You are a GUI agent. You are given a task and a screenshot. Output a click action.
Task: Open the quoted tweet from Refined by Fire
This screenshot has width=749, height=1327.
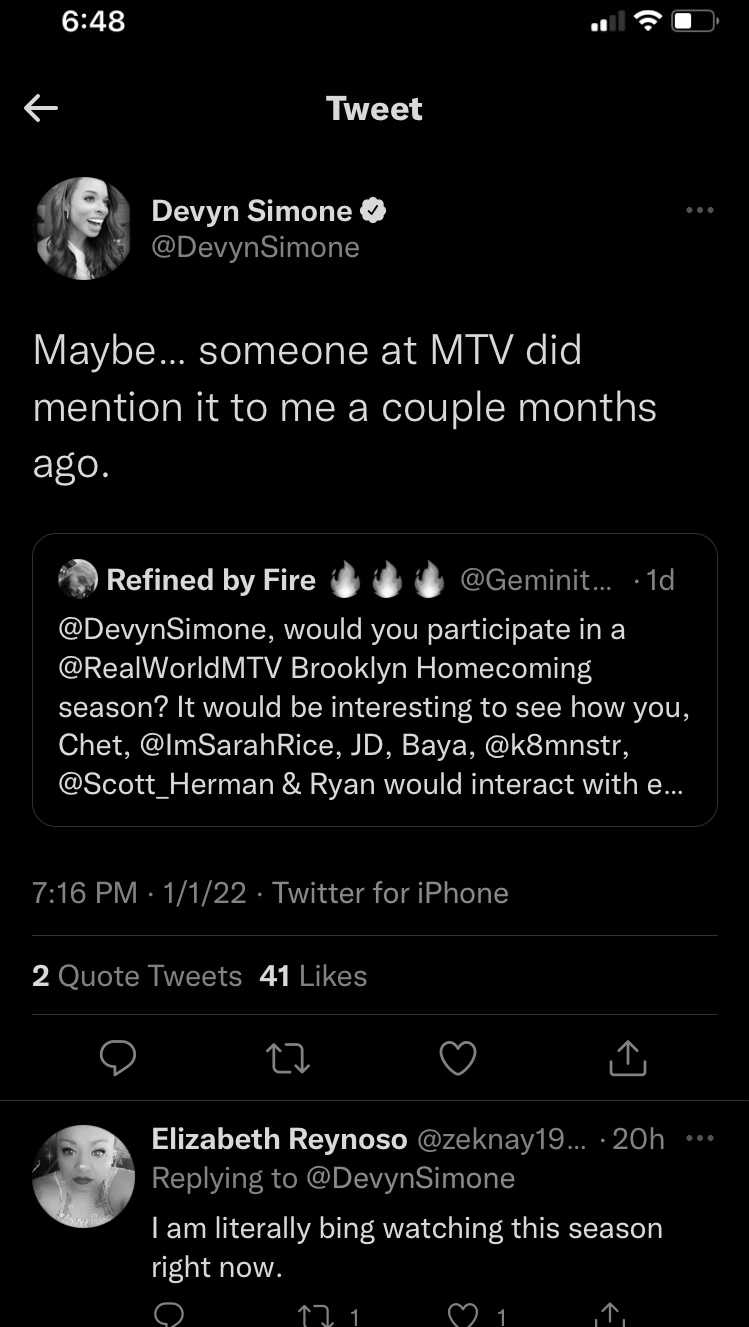coord(374,680)
